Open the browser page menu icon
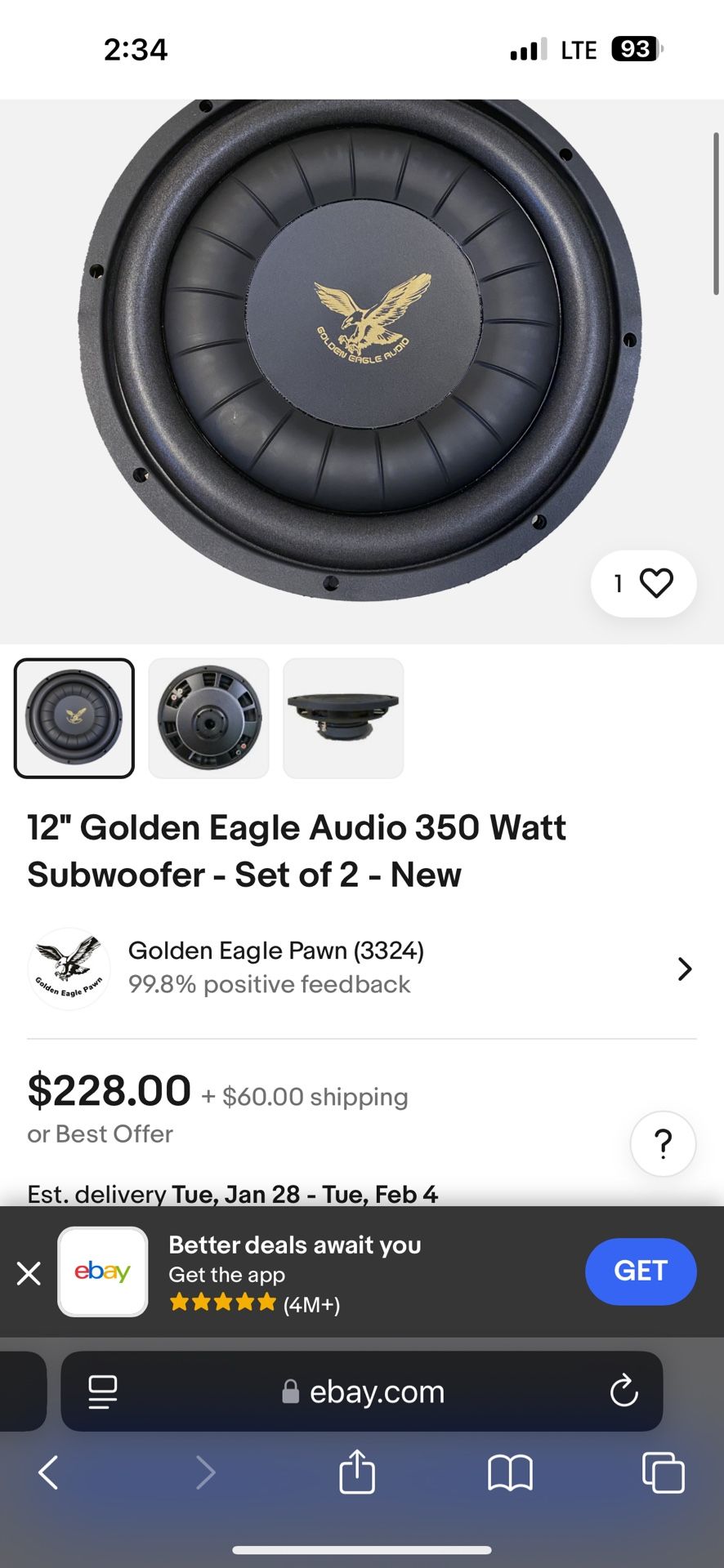Screen dimensions: 724x1568 click(103, 1392)
